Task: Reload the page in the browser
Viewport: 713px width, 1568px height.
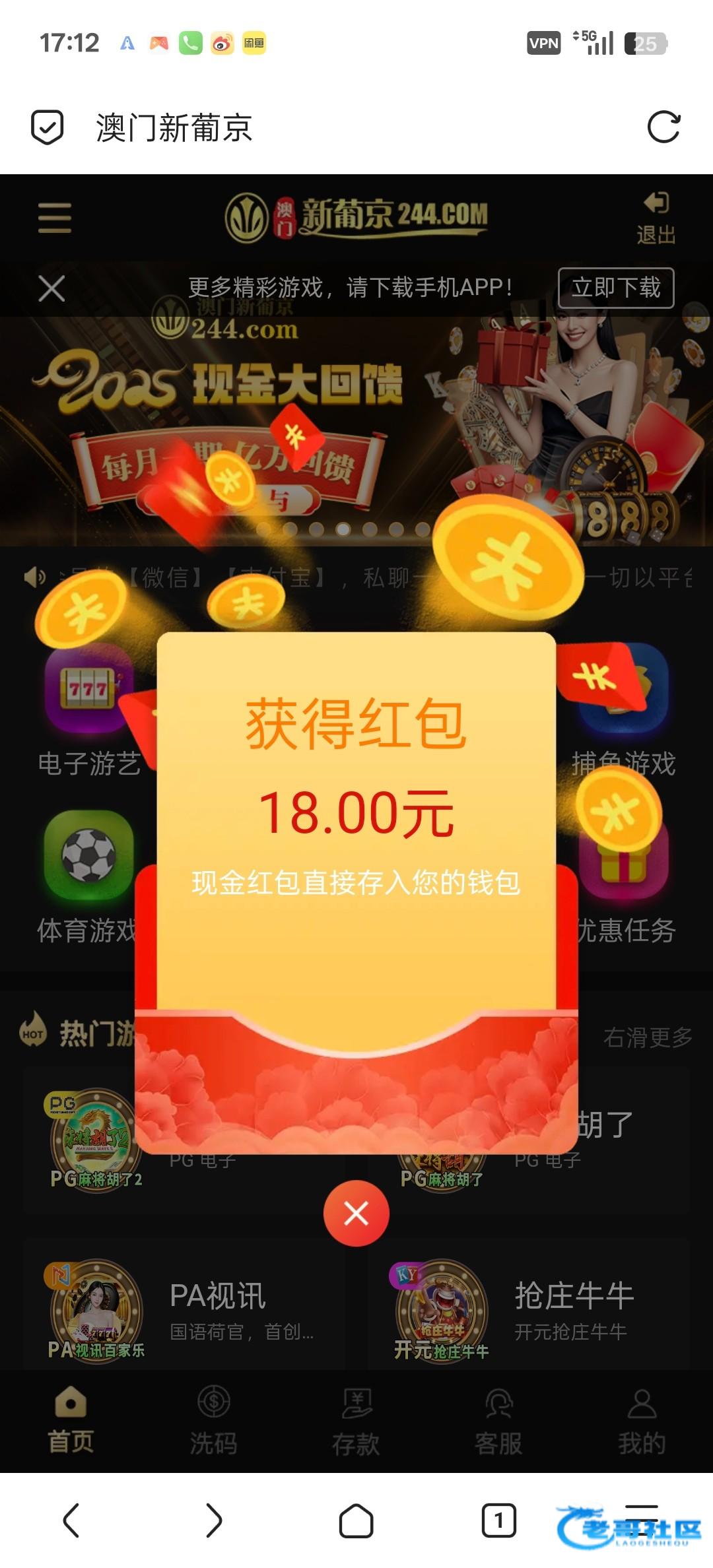Action: click(663, 127)
